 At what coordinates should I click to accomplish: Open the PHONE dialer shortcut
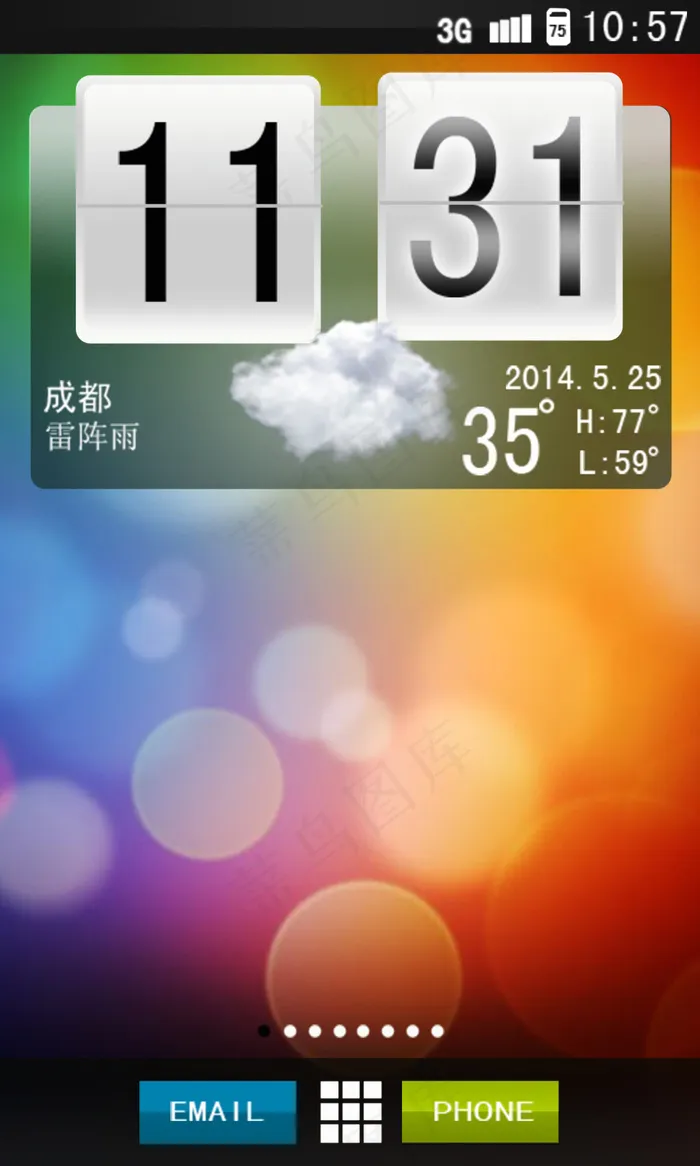pos(480,1111)
